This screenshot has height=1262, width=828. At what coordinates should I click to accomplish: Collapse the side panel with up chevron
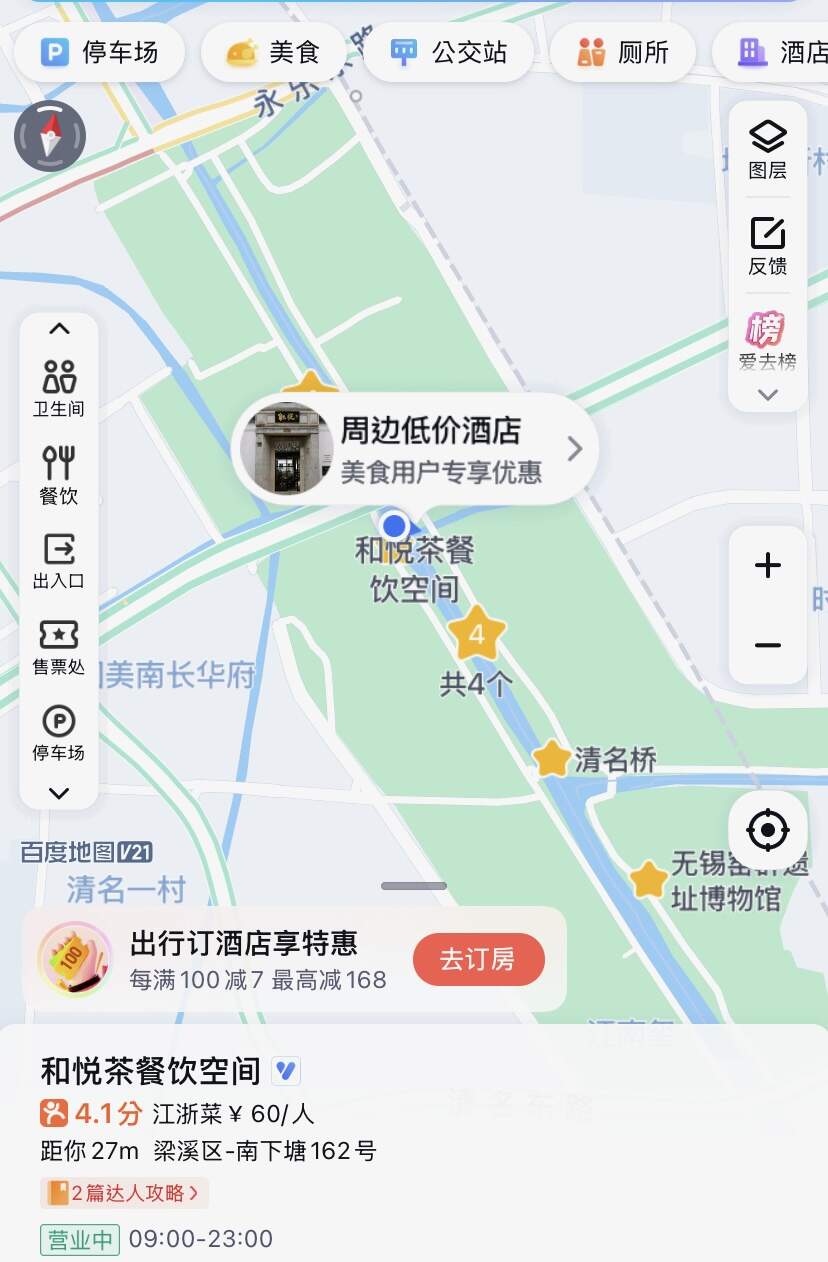pos(59,329)
